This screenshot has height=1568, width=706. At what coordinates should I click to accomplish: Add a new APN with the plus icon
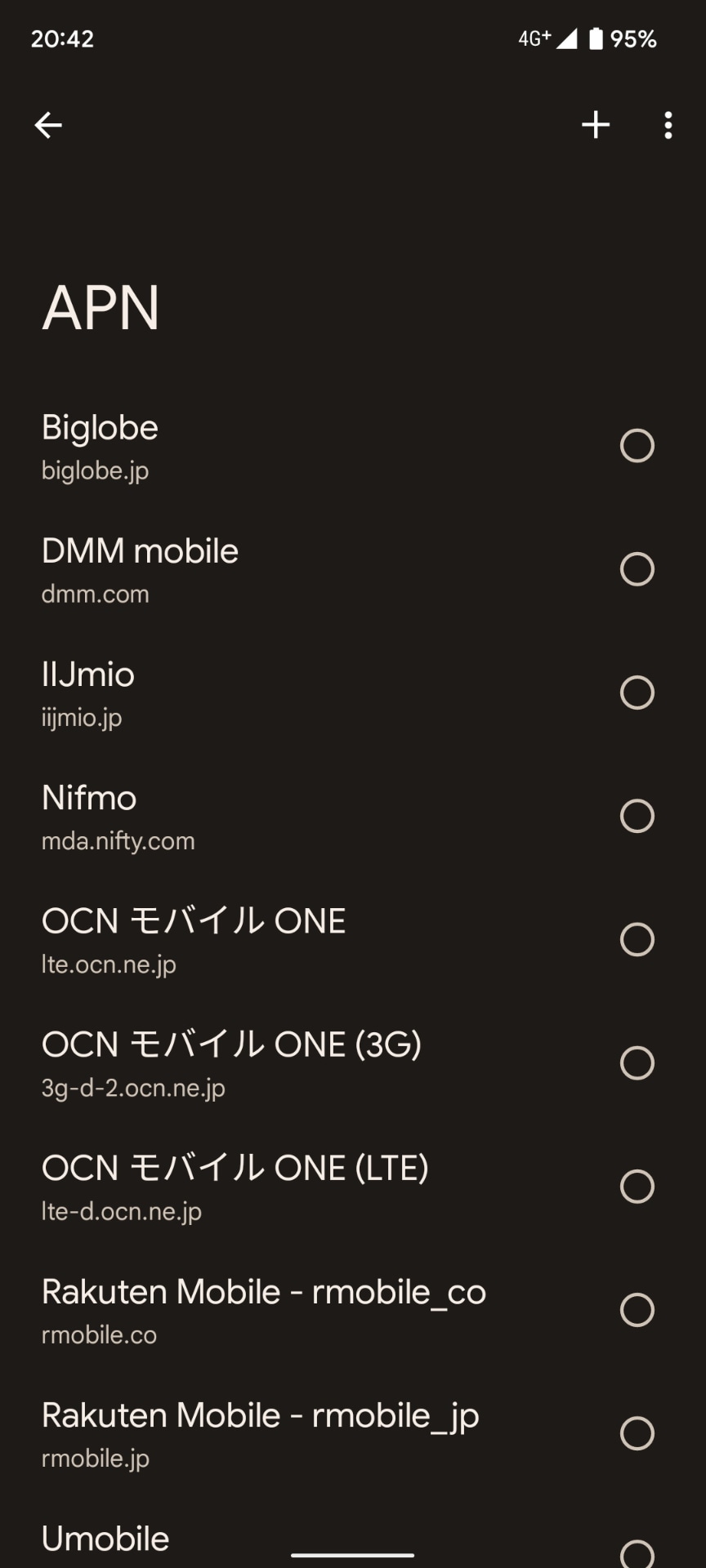pyautogui.click(x=596, y=124)
